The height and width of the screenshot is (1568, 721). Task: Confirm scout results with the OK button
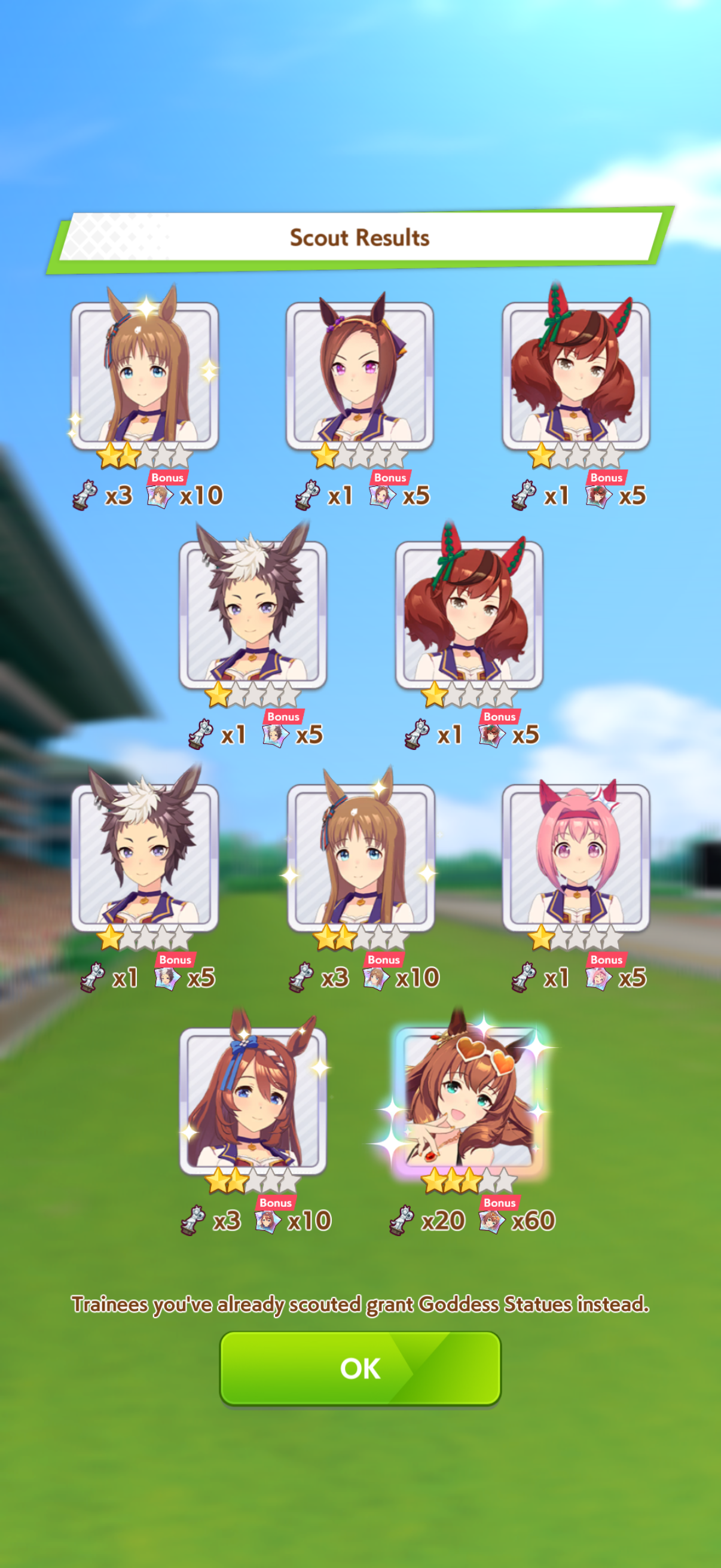[360, 1368]
